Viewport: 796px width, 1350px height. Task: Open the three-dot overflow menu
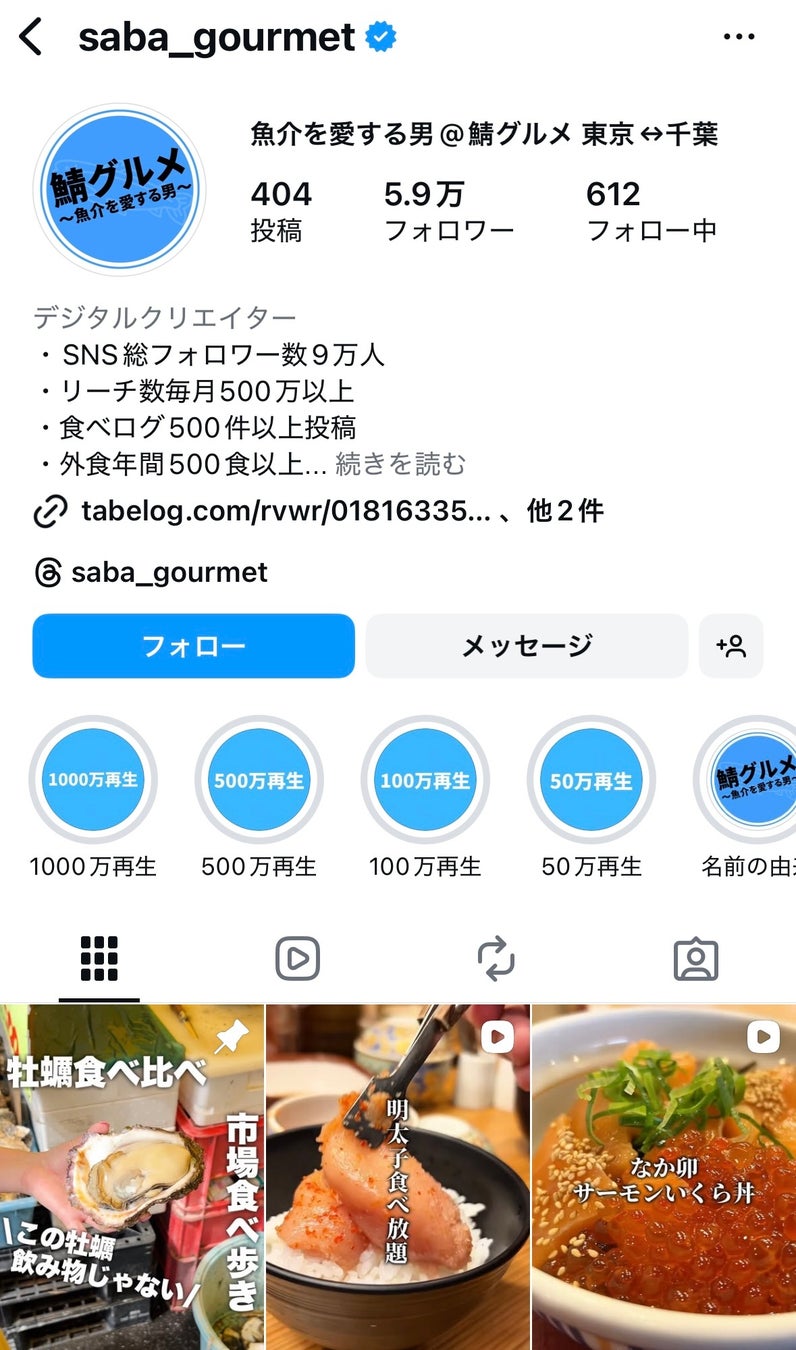point(738,38)
